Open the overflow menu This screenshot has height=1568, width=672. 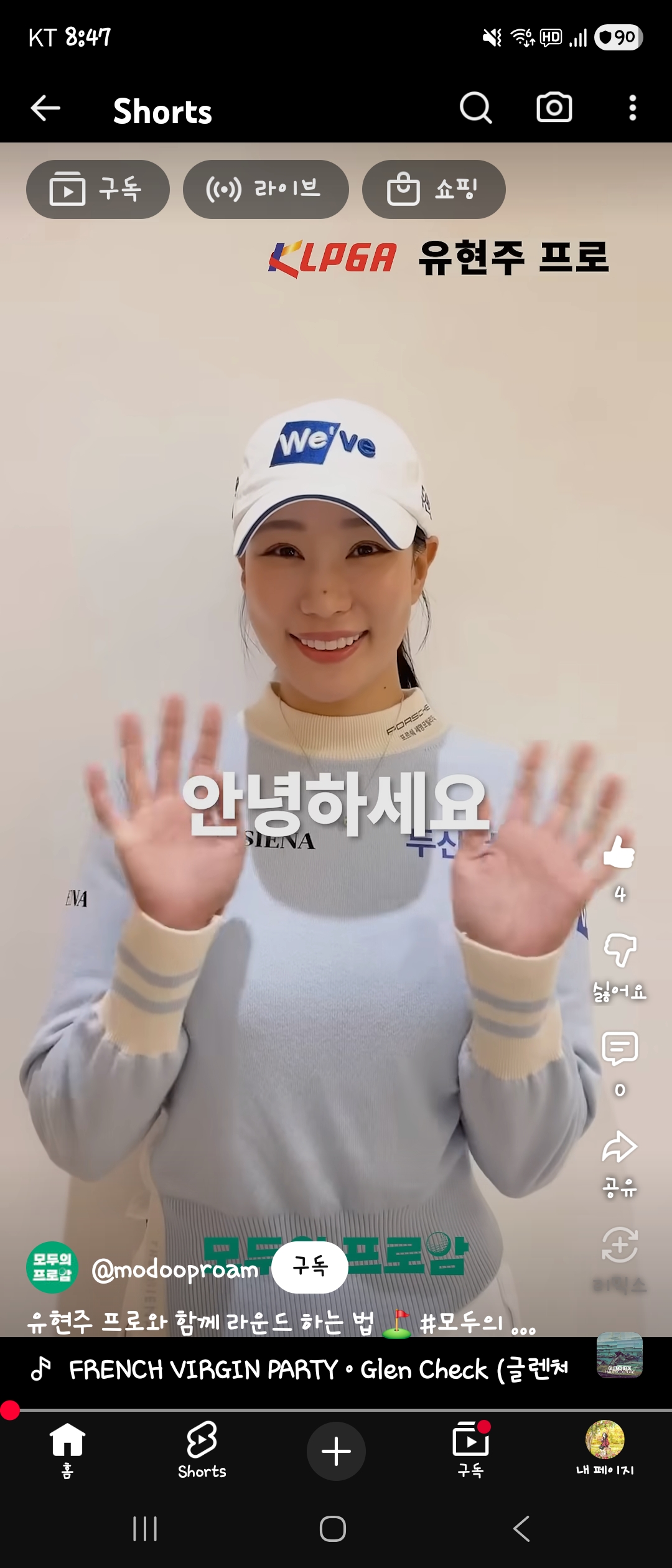tap(632, 108)
